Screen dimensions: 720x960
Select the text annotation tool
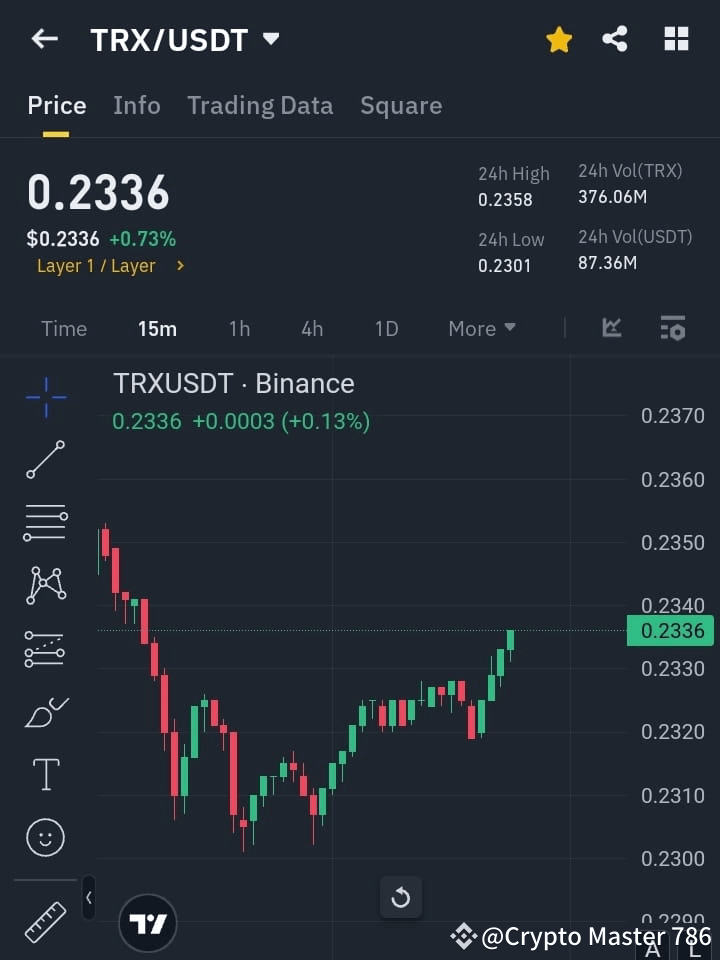(x=45, y=774)
